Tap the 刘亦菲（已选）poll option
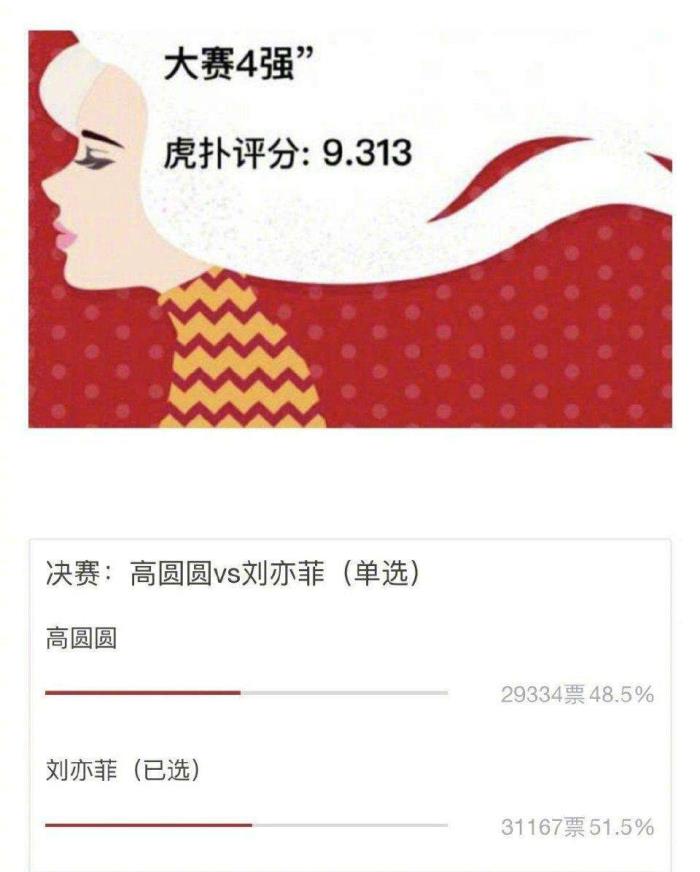 tap(123, 771)
